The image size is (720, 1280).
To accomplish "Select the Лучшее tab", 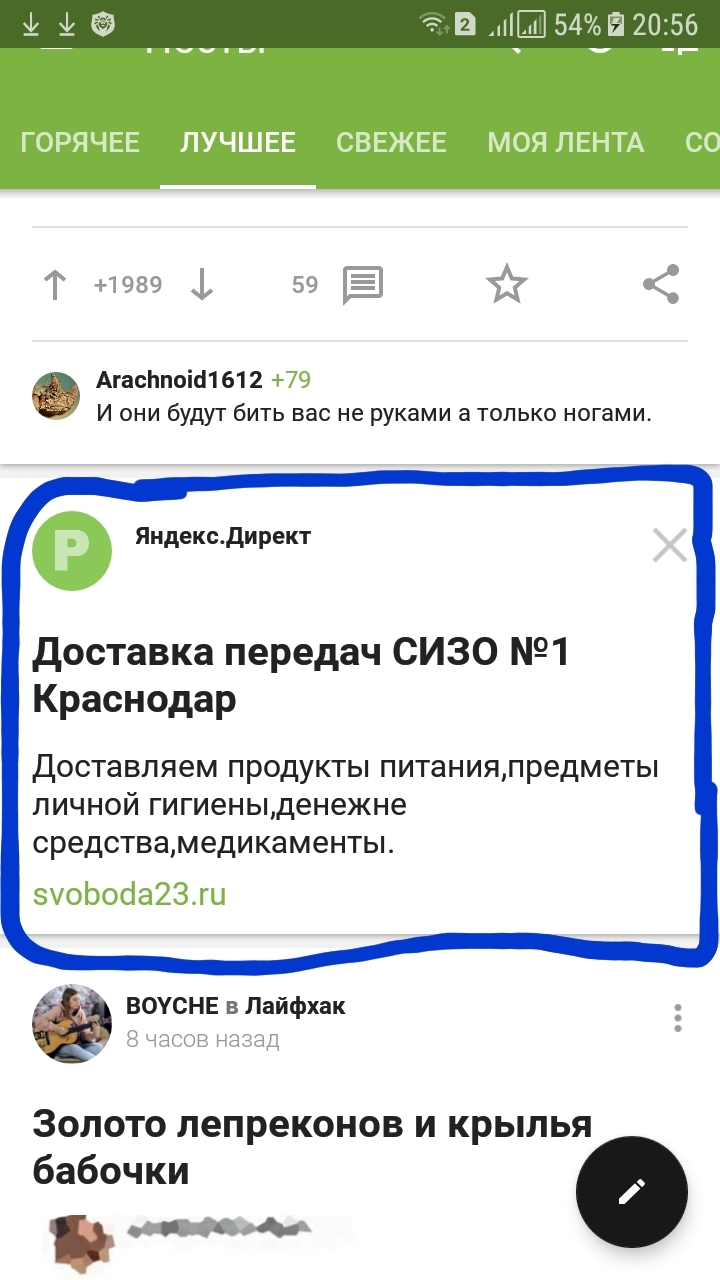I will click(x=238, y=142).
